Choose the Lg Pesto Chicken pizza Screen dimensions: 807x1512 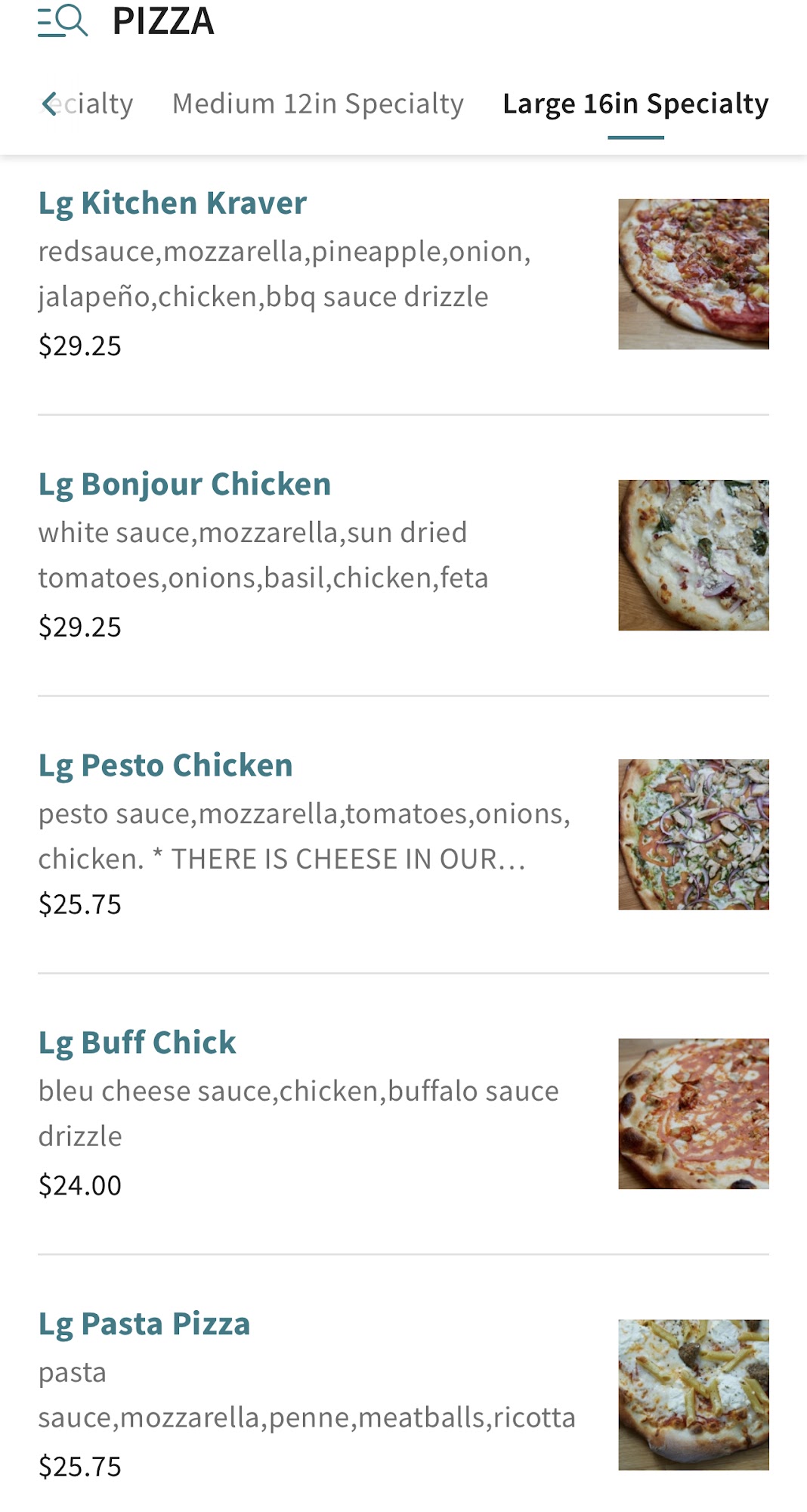click(165, 766)
